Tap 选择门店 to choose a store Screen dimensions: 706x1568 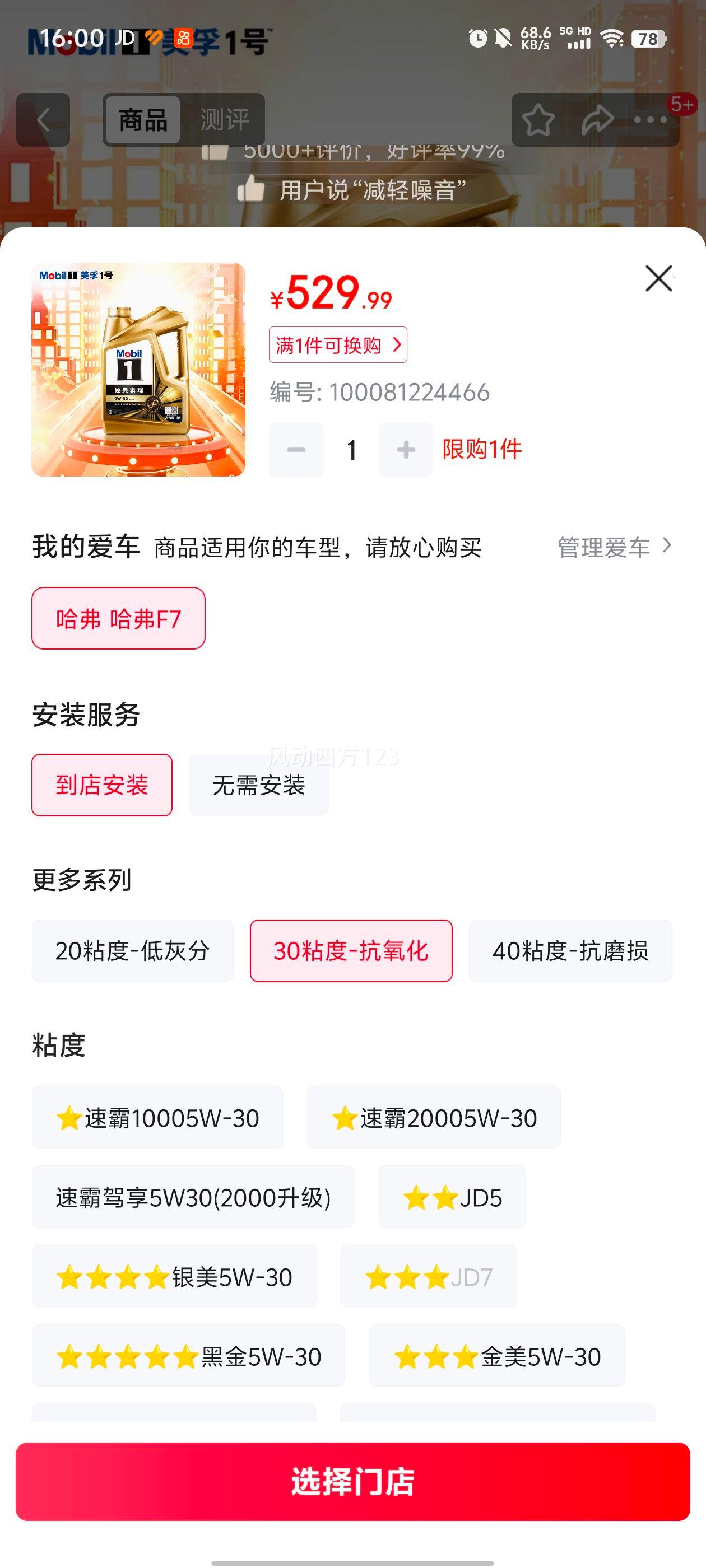(x=352, y=1482)
